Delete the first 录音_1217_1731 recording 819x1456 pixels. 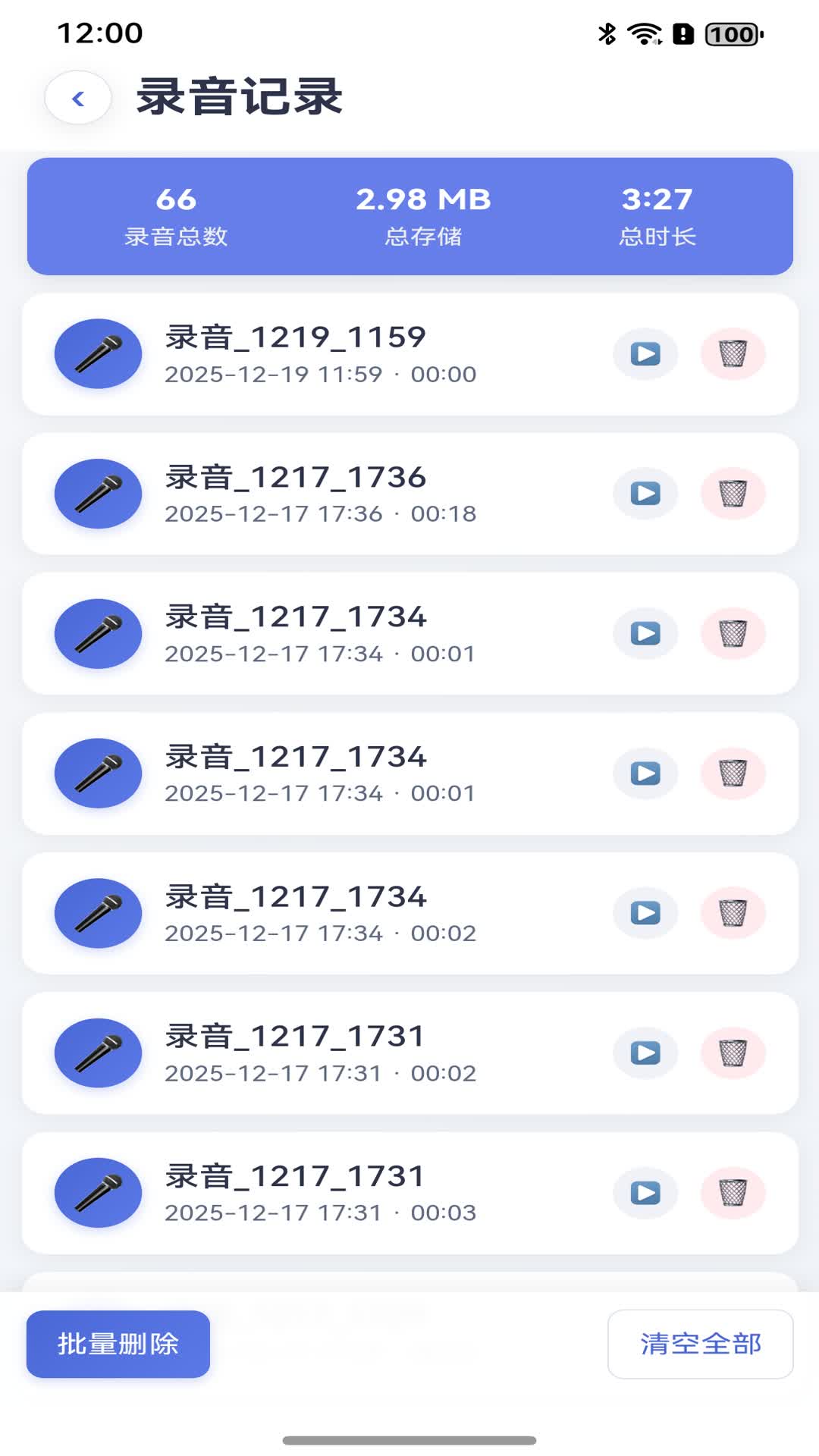[x=733, y=1053]
